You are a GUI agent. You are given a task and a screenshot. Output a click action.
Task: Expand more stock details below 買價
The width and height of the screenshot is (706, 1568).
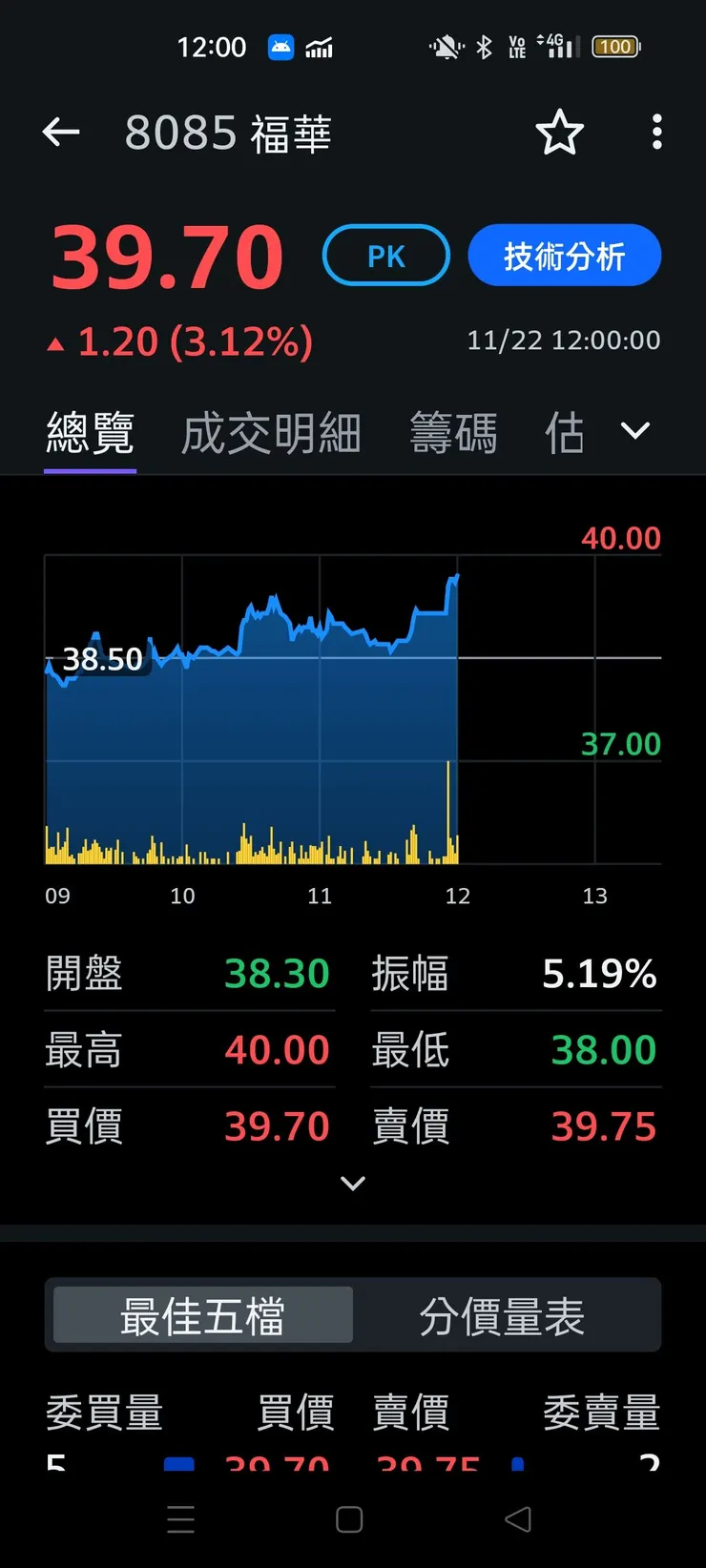click(353, 1183)
